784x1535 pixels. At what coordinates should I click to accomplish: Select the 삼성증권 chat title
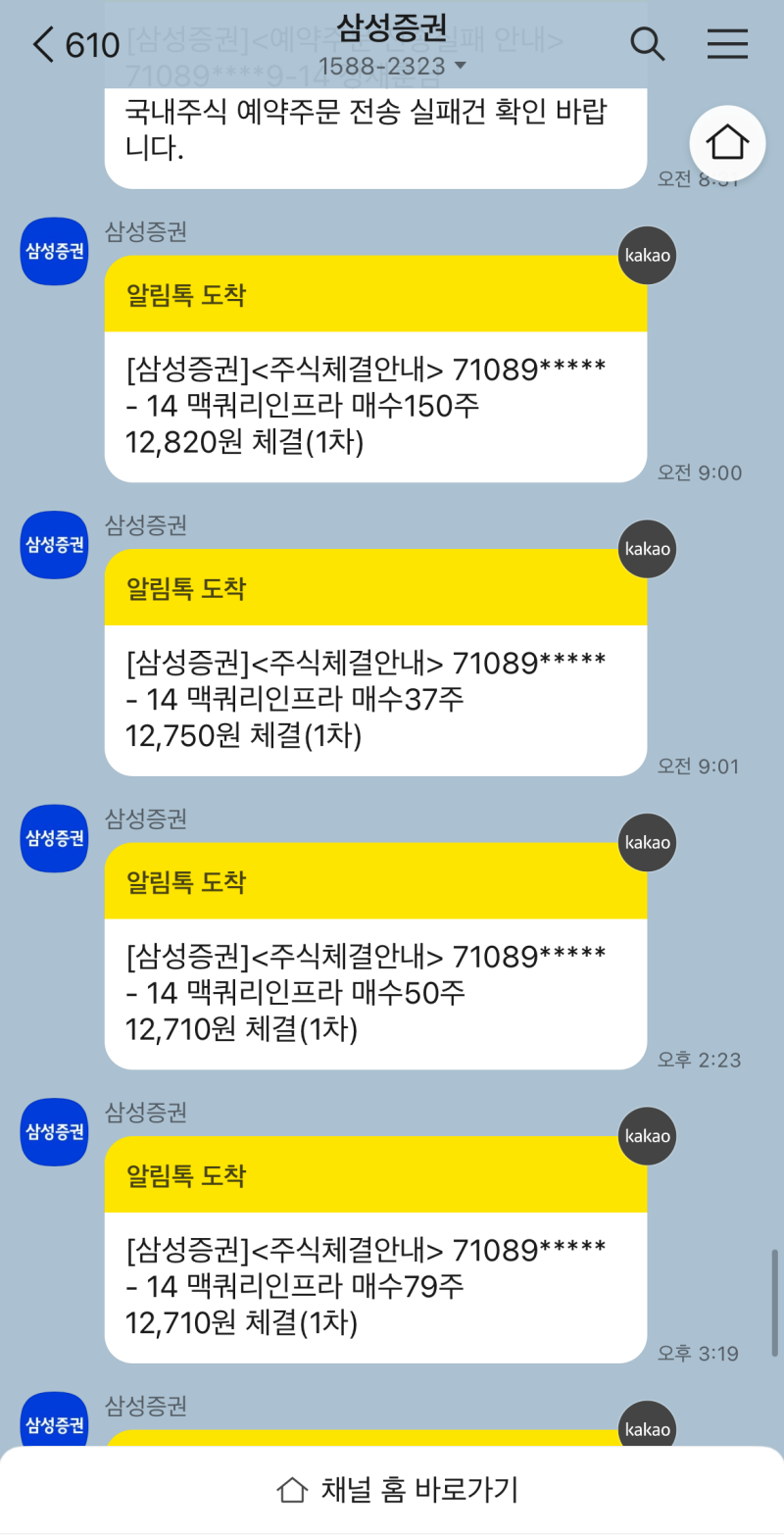pos(392,29)
